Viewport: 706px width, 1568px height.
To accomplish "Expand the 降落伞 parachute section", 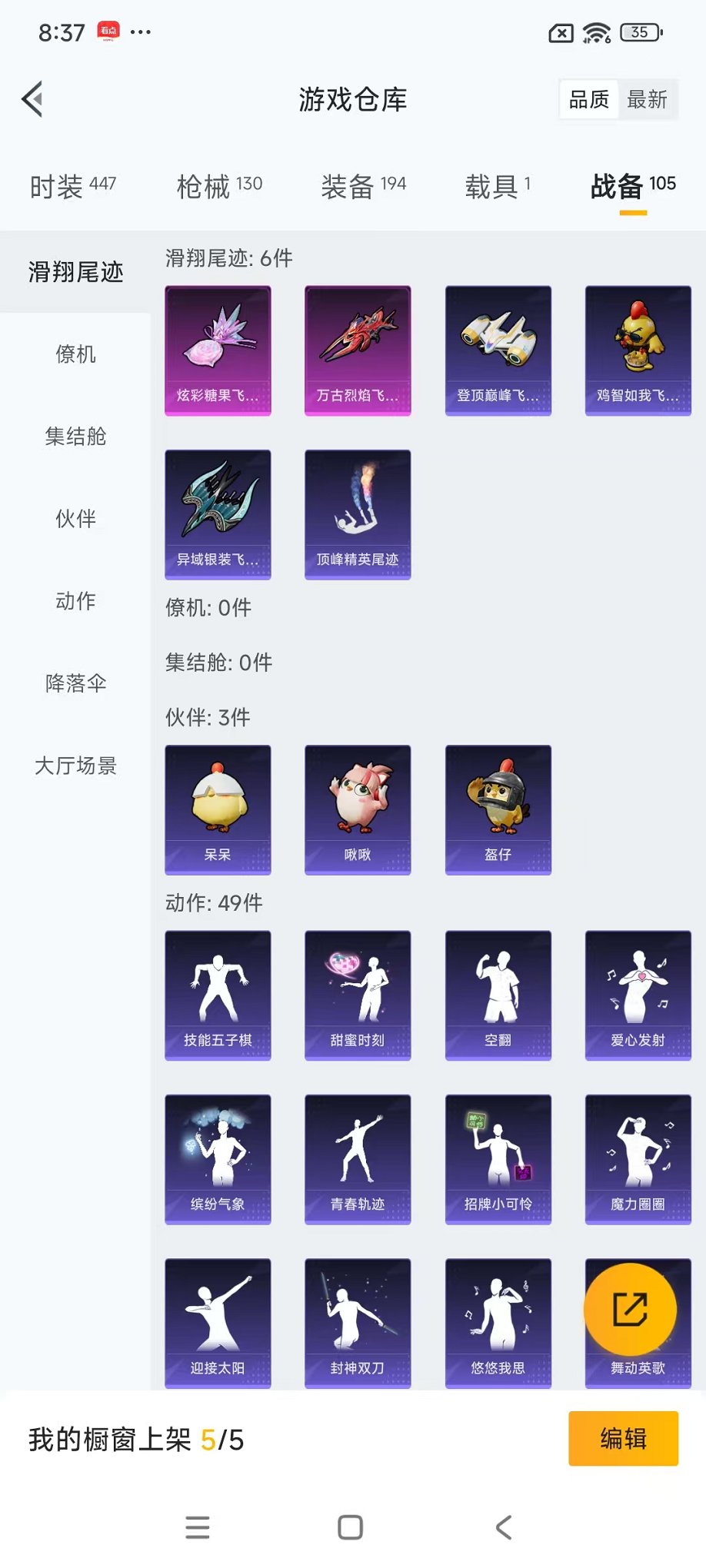I will pos(73,683).
